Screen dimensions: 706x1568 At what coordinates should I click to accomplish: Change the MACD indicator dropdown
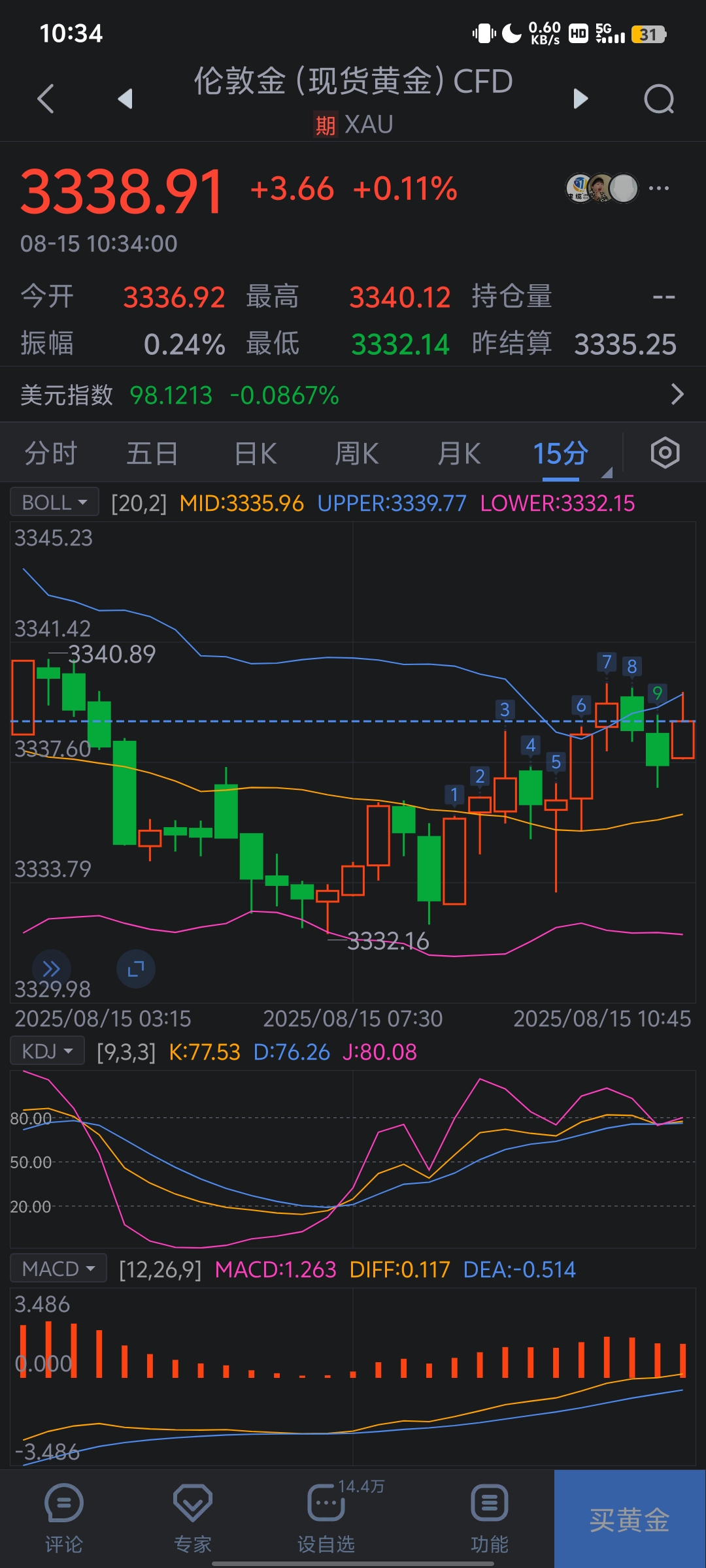(58, 1269)
